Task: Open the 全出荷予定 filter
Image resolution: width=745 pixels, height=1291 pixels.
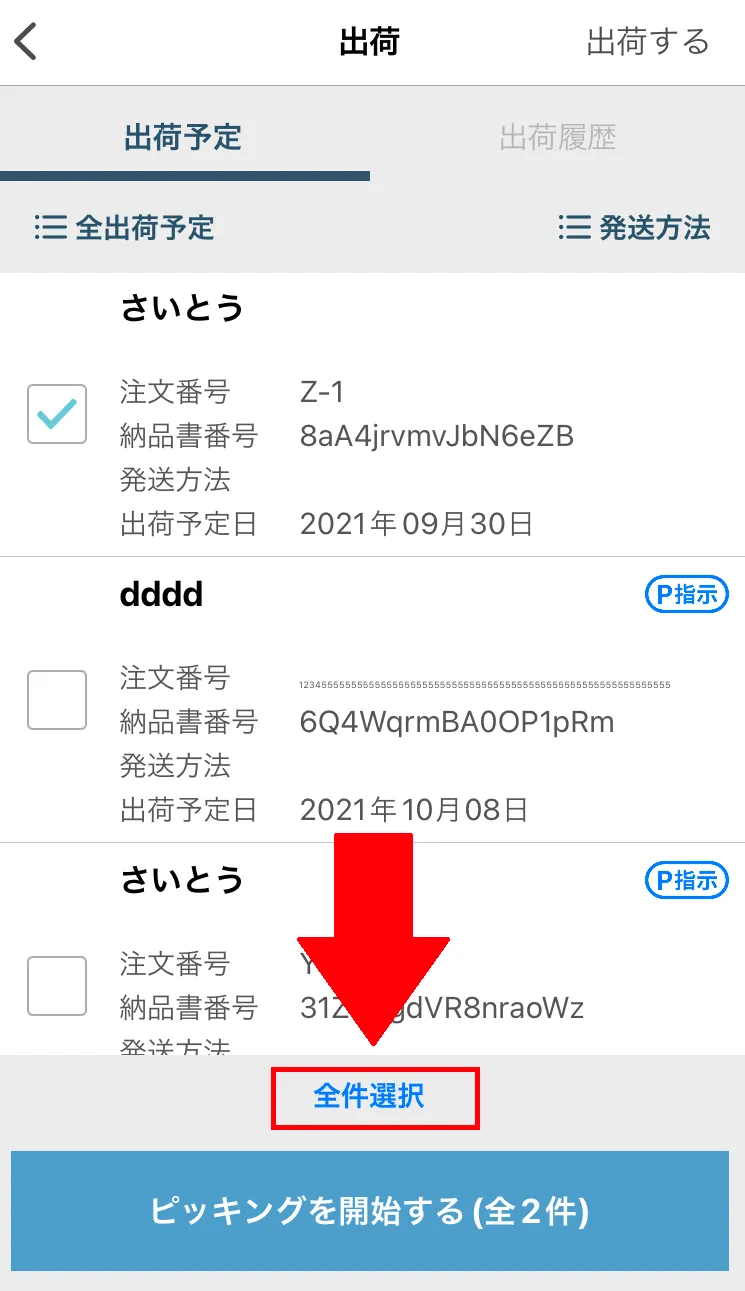Action: tap(125, 228)
